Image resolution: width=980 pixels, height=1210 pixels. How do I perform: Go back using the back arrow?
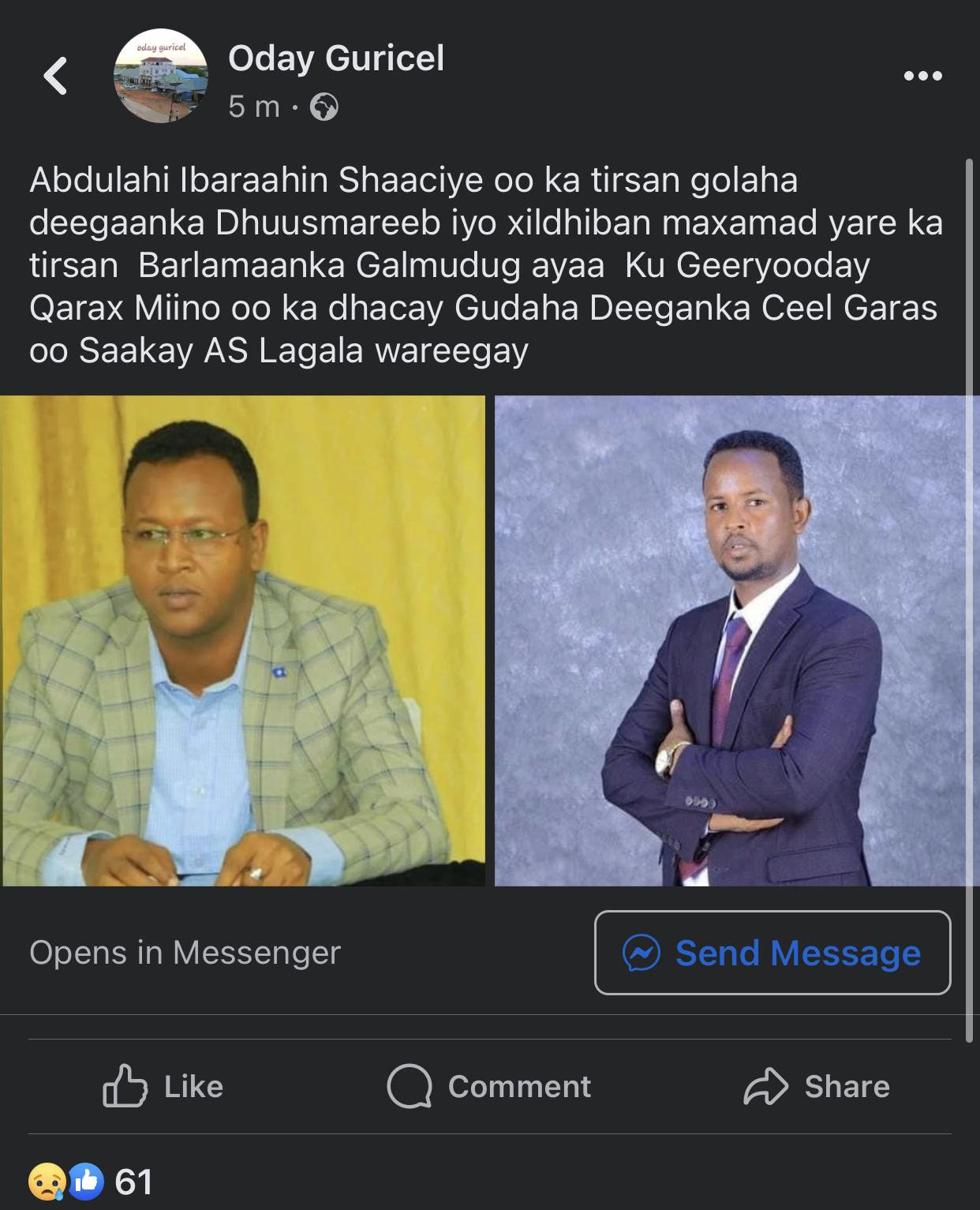(x=55, y=77)
